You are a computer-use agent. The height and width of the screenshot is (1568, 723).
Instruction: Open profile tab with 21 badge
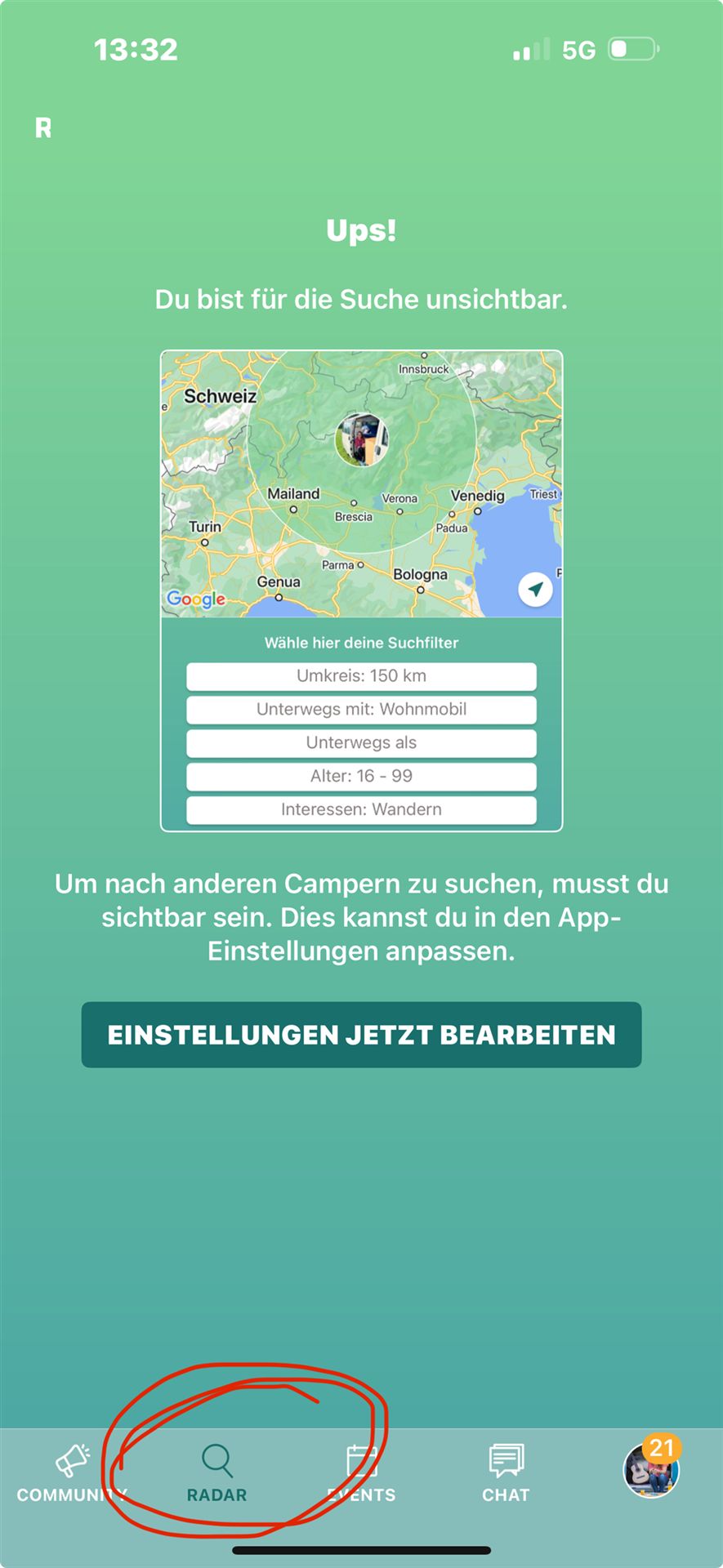coord(651,1468)
